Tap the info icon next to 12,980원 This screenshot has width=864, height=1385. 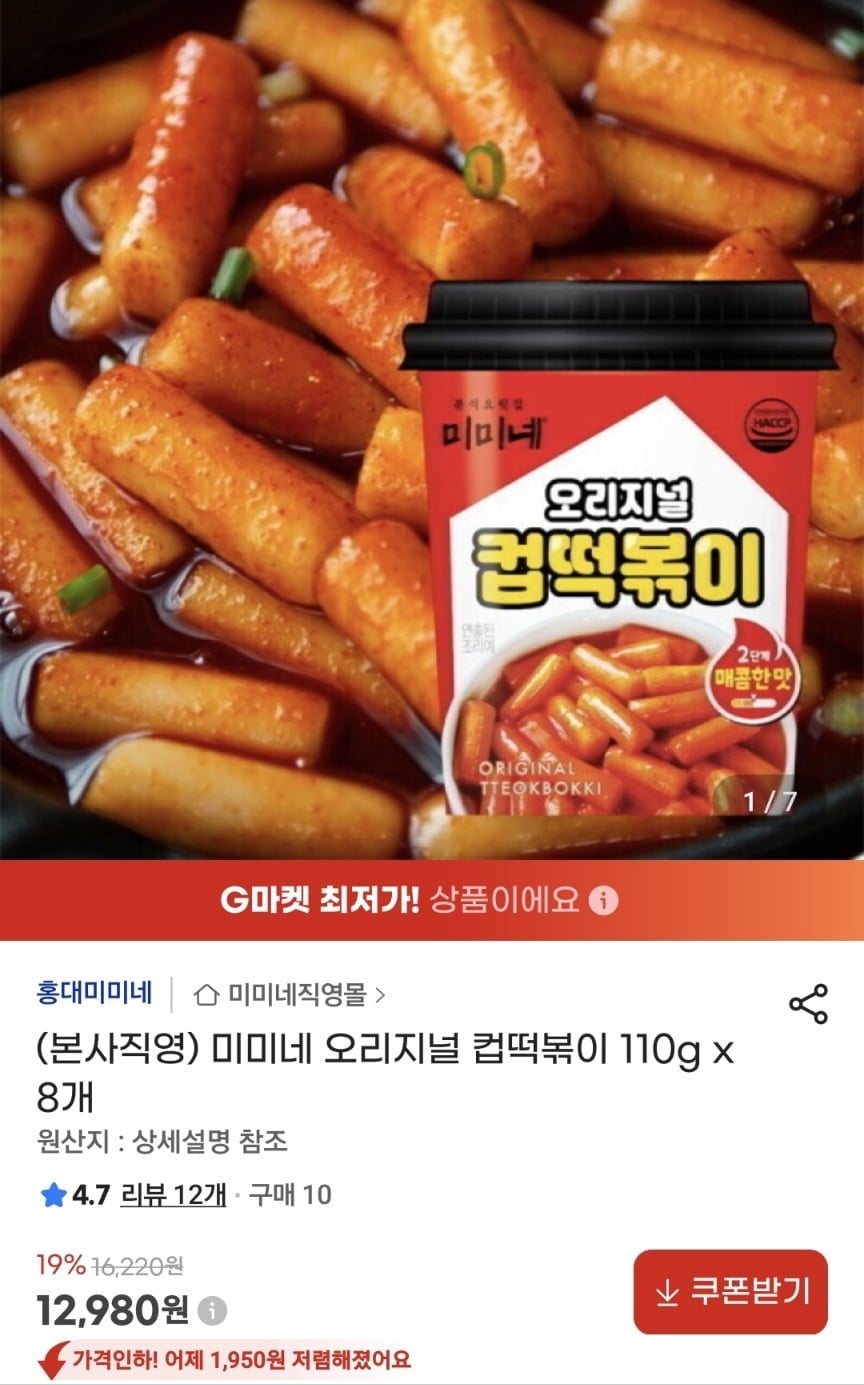pos(212,1309)
